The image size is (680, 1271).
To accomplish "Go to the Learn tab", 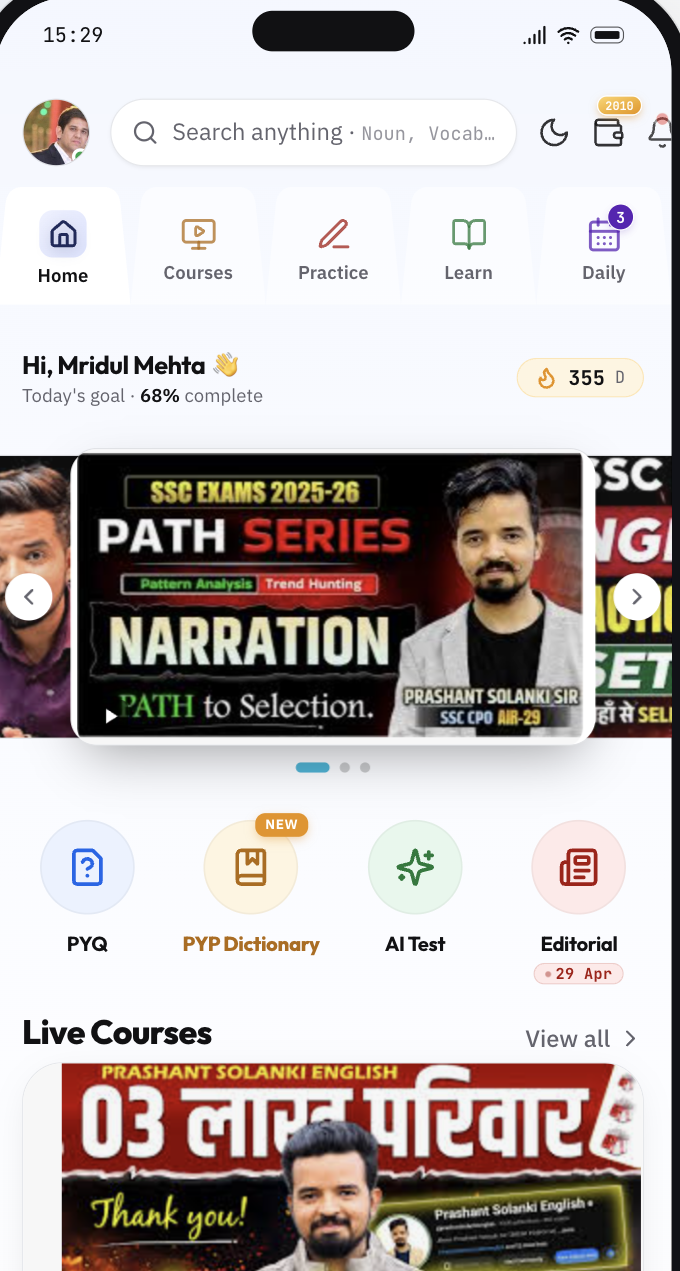I will click(x=468, y=248).
